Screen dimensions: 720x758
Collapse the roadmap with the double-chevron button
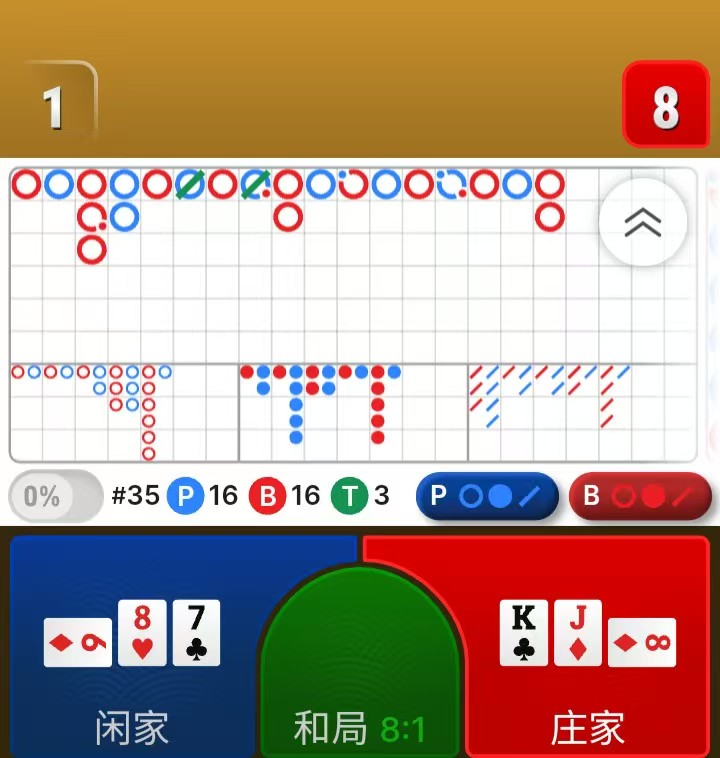(x=643, y=222)
